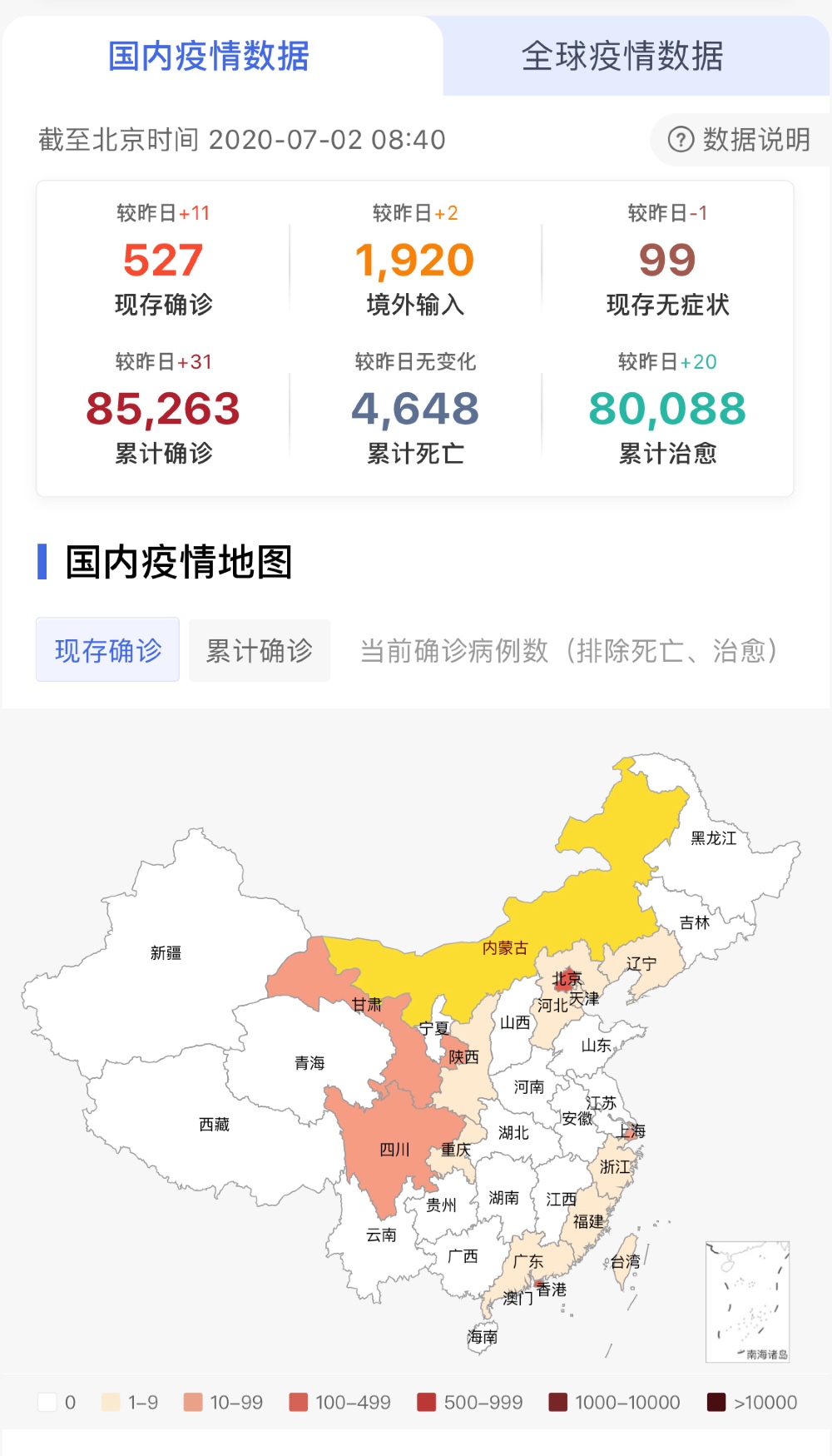Click the 较昨日+20 cured change indicator
The image size is (832, 1456).
click(x=667, y=363)
